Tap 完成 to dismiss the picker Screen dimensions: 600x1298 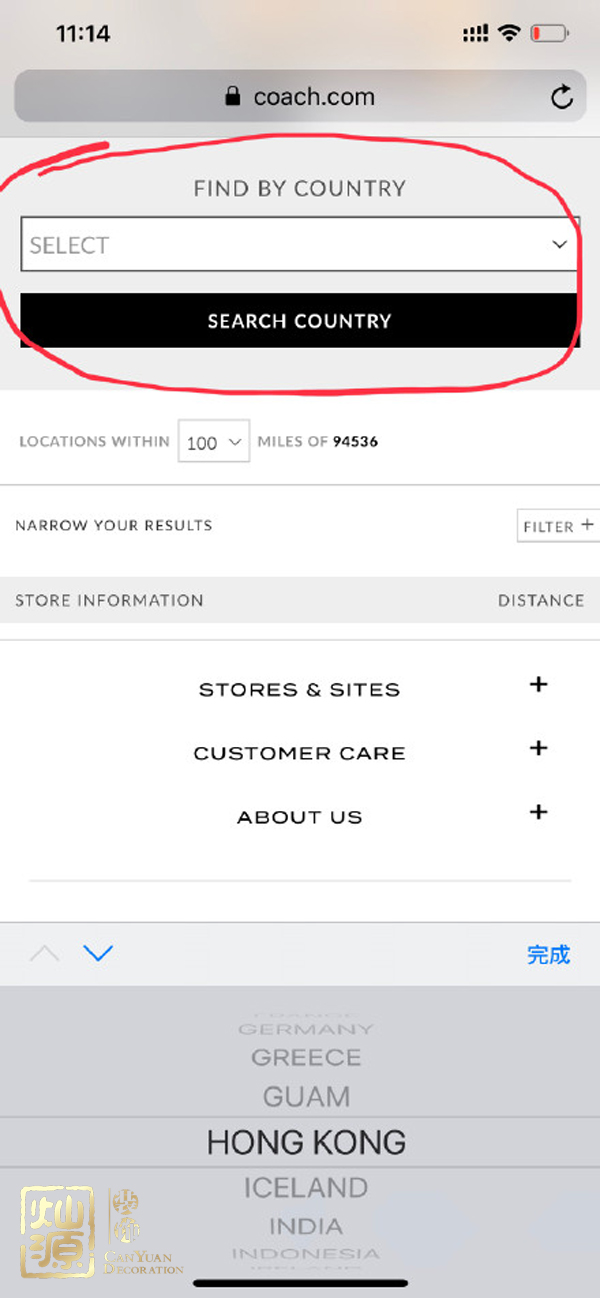(548, 955)
